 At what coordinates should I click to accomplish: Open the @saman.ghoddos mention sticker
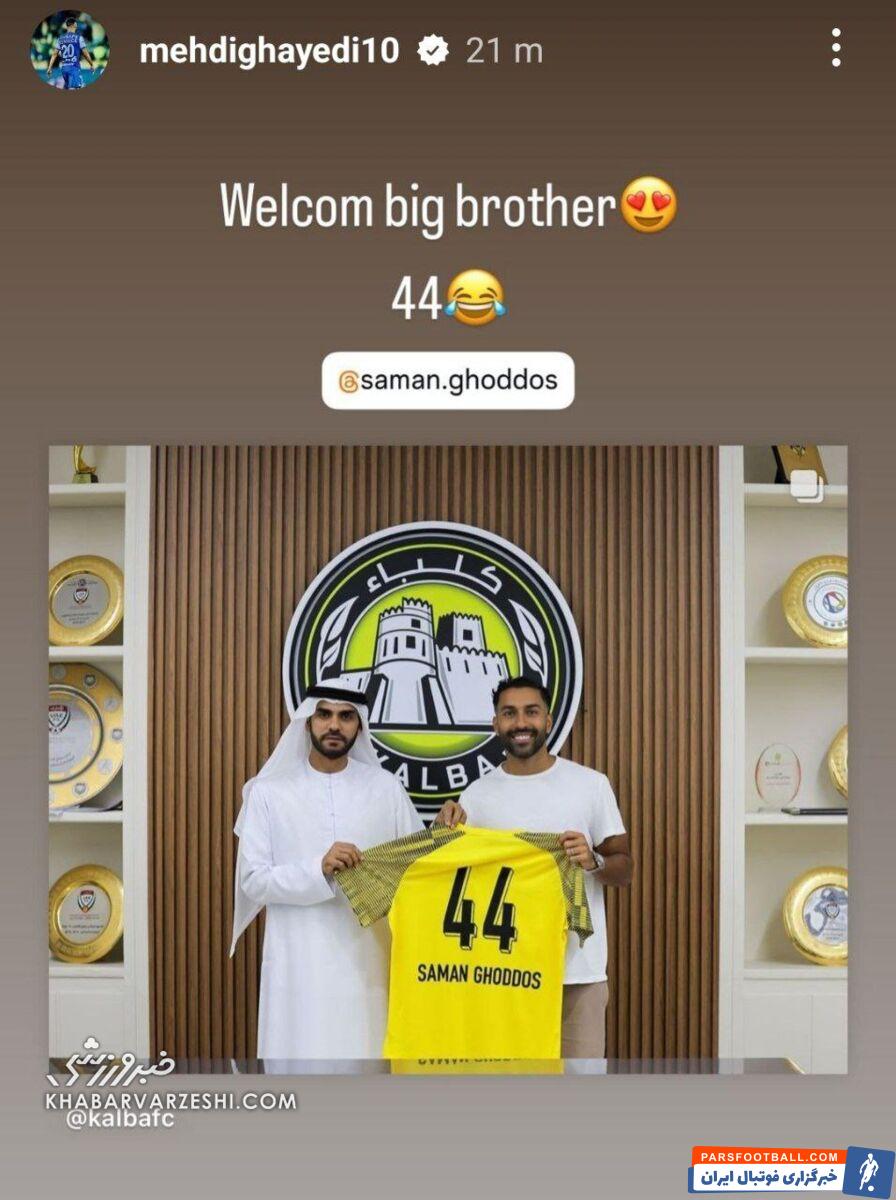click(x=448, y=381)
